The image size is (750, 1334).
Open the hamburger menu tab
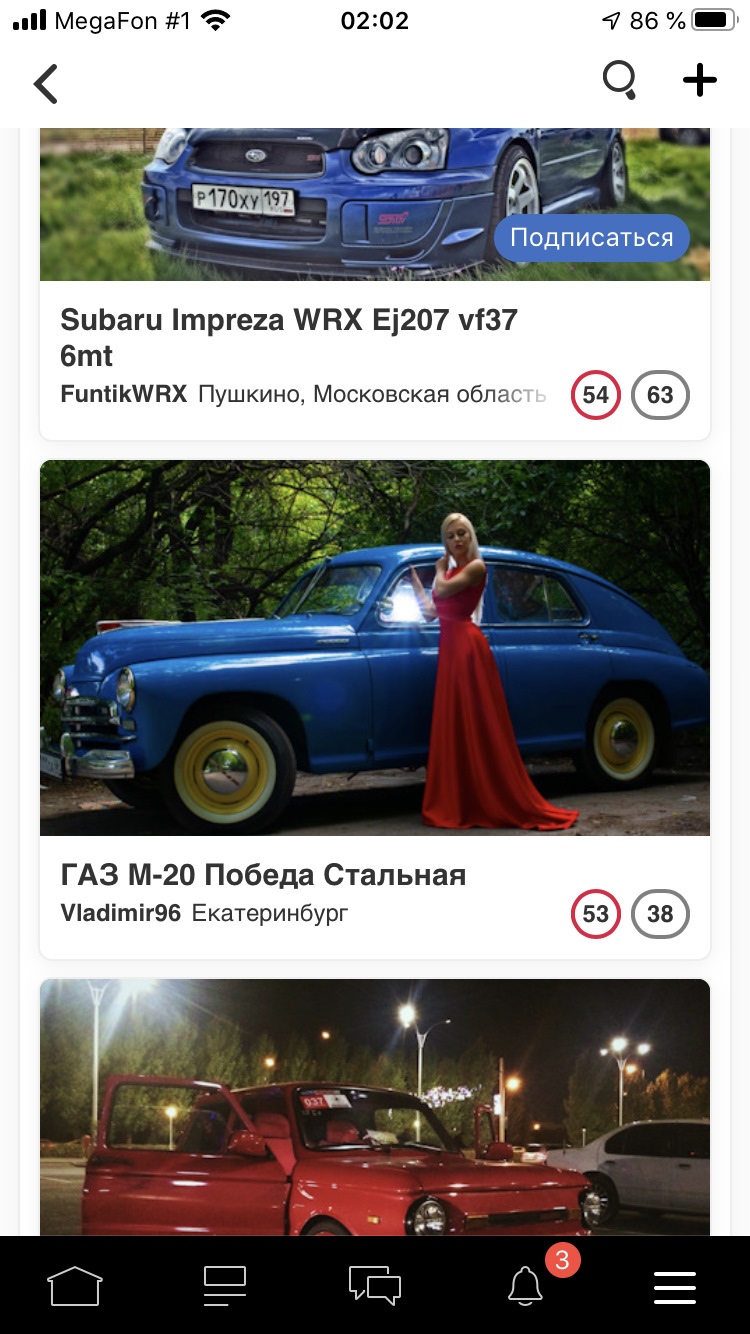pyautogui.click(x=675, y=1286)
